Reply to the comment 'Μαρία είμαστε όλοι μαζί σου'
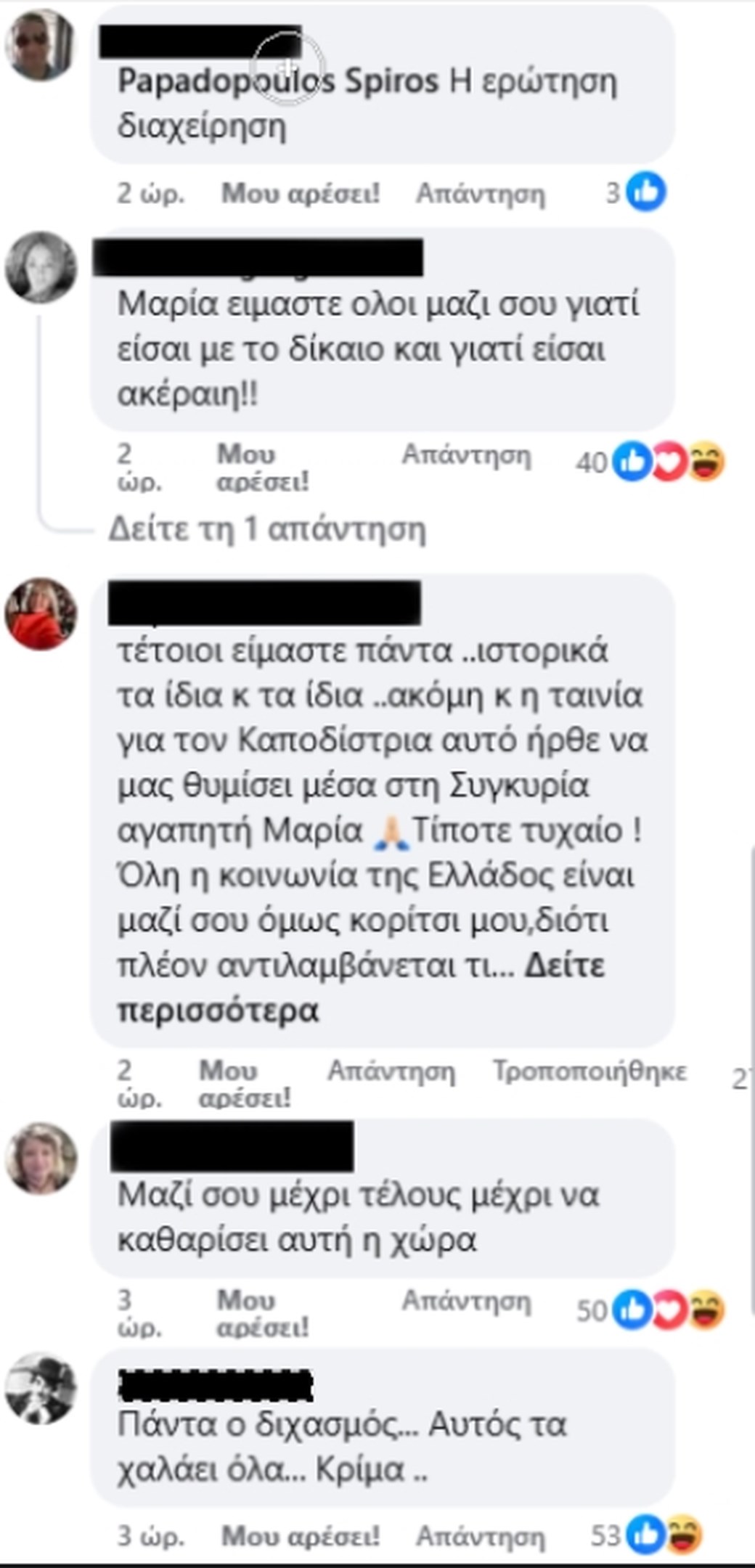This screenshot has width=755, height=1568. click(x=466, y=455)
